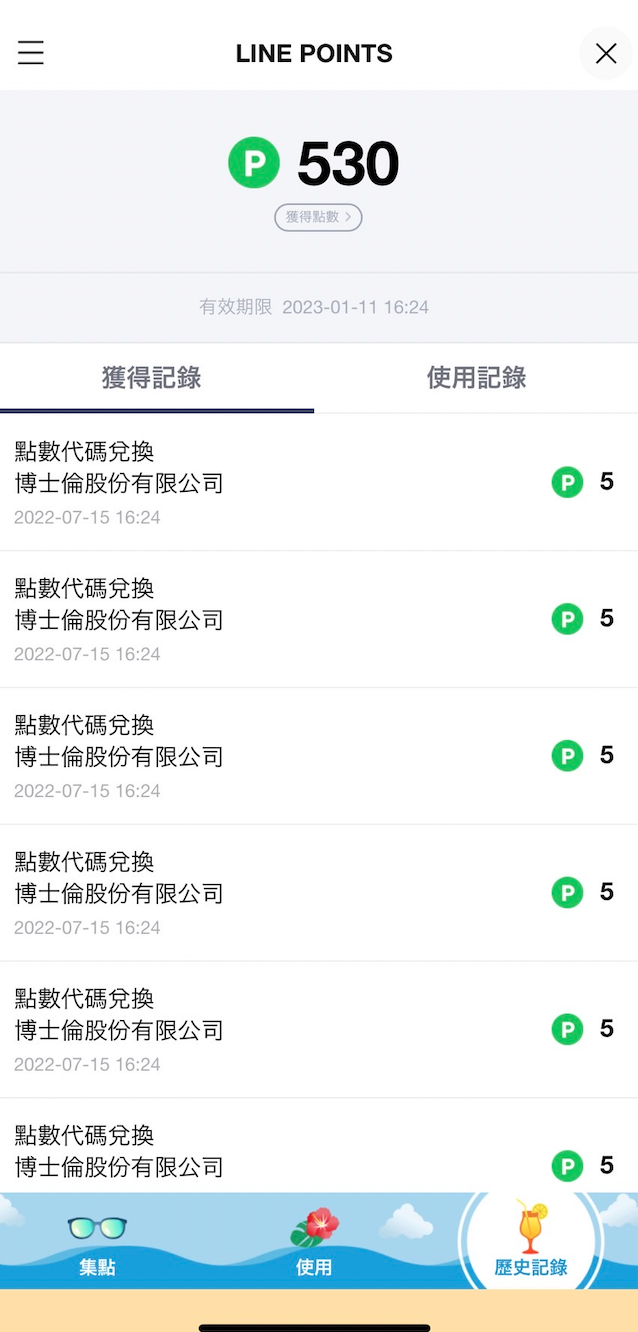Close the LINE POINTS page
This screenshot has height=1332, width=638.
pyautogui.click(x=606, y=53)
